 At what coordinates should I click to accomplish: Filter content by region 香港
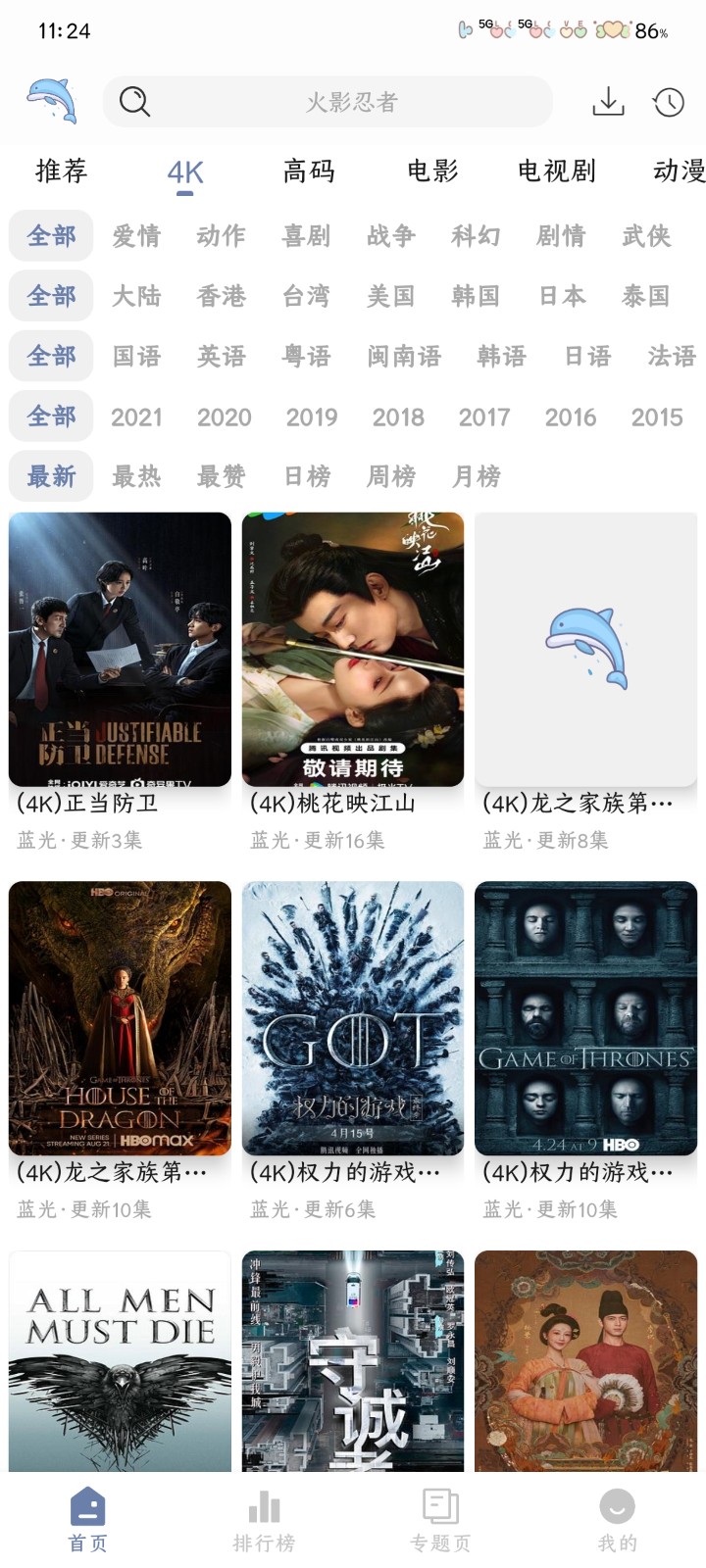click(x=222, y=296)
